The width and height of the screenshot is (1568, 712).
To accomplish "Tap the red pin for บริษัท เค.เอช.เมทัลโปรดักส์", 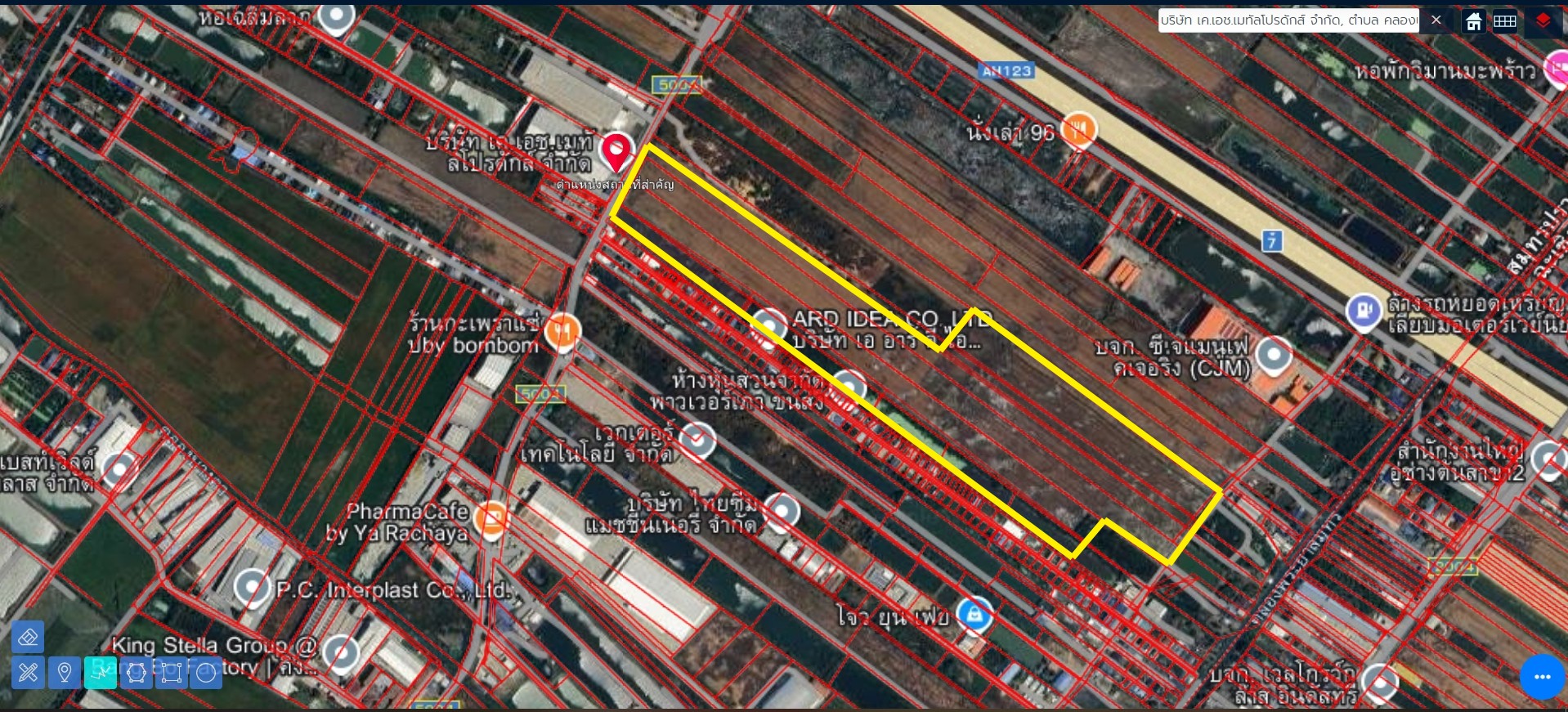I will (616, 152).
